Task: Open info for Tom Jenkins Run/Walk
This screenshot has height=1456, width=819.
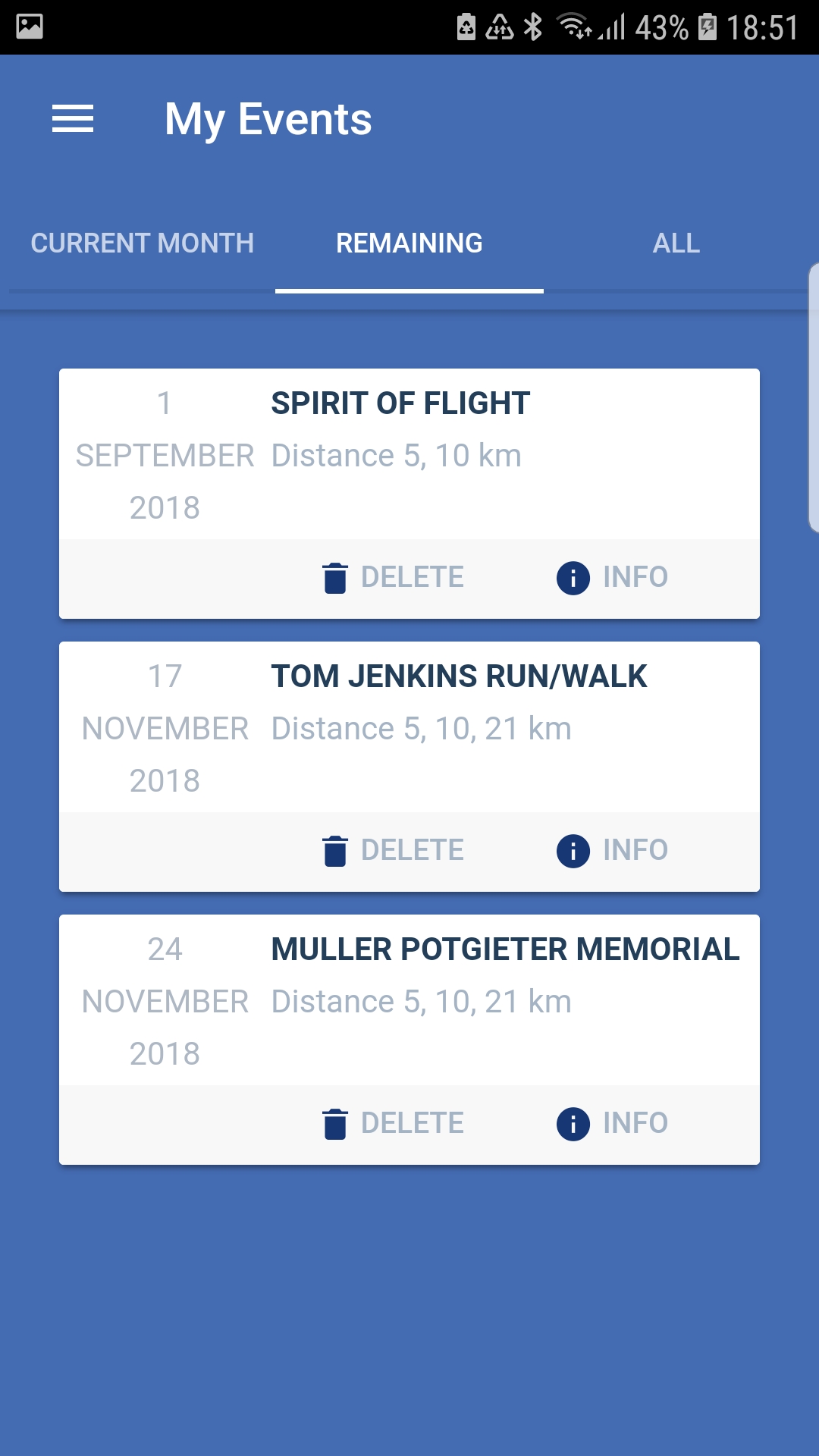Action: (613, 851)
